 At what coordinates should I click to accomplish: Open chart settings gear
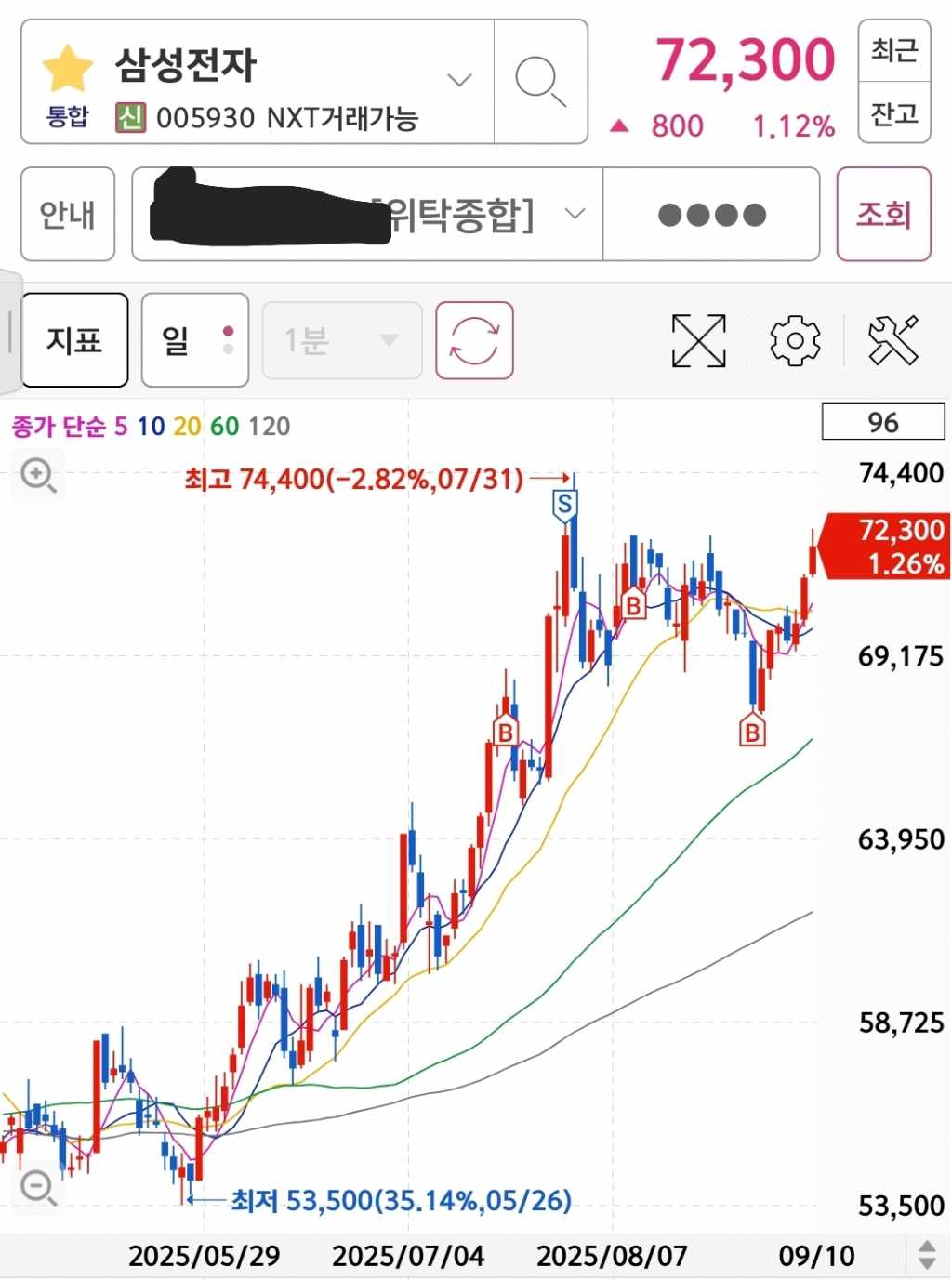[795, 340]
